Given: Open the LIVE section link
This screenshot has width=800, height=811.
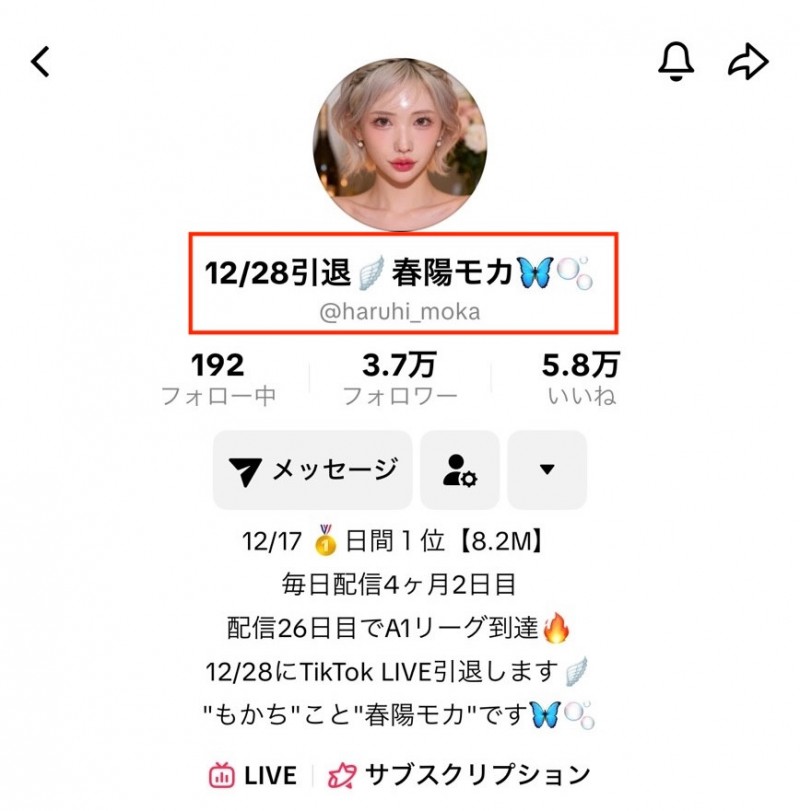Looking at the screenshot, I should coord(253,775).
